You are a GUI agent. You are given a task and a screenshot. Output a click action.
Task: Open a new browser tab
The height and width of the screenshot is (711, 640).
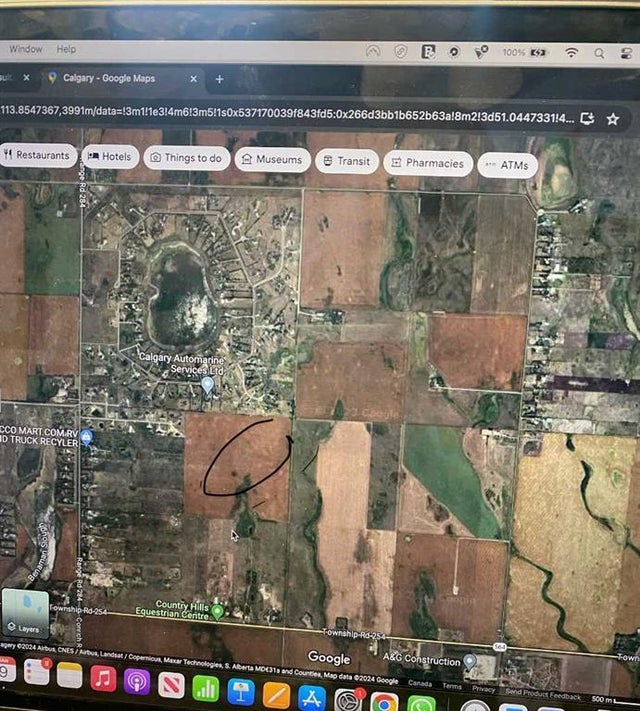tap(219, 79)
